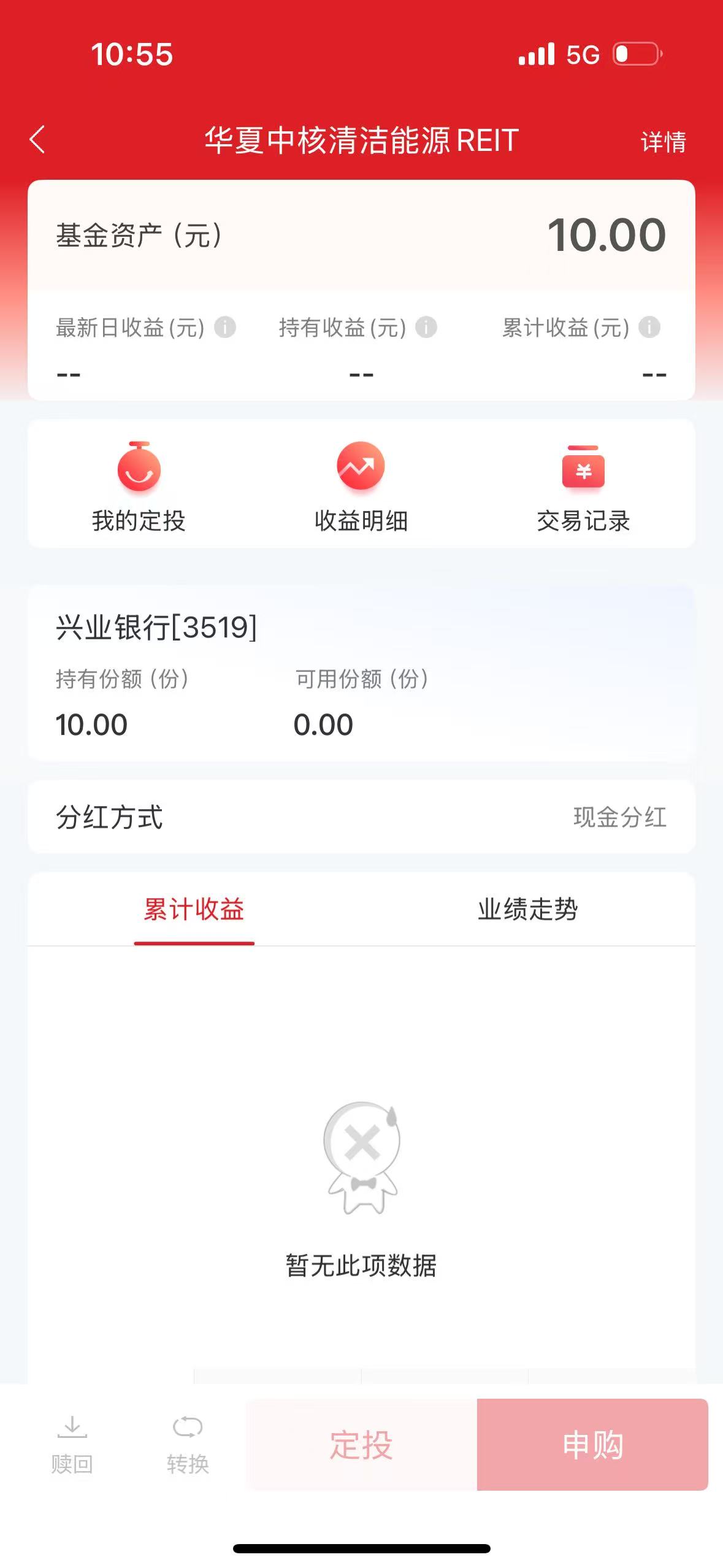Tap 赎回 to redeem the fund
The height and width of the screenshot is (1568, 723).
tap(72, 1444)
